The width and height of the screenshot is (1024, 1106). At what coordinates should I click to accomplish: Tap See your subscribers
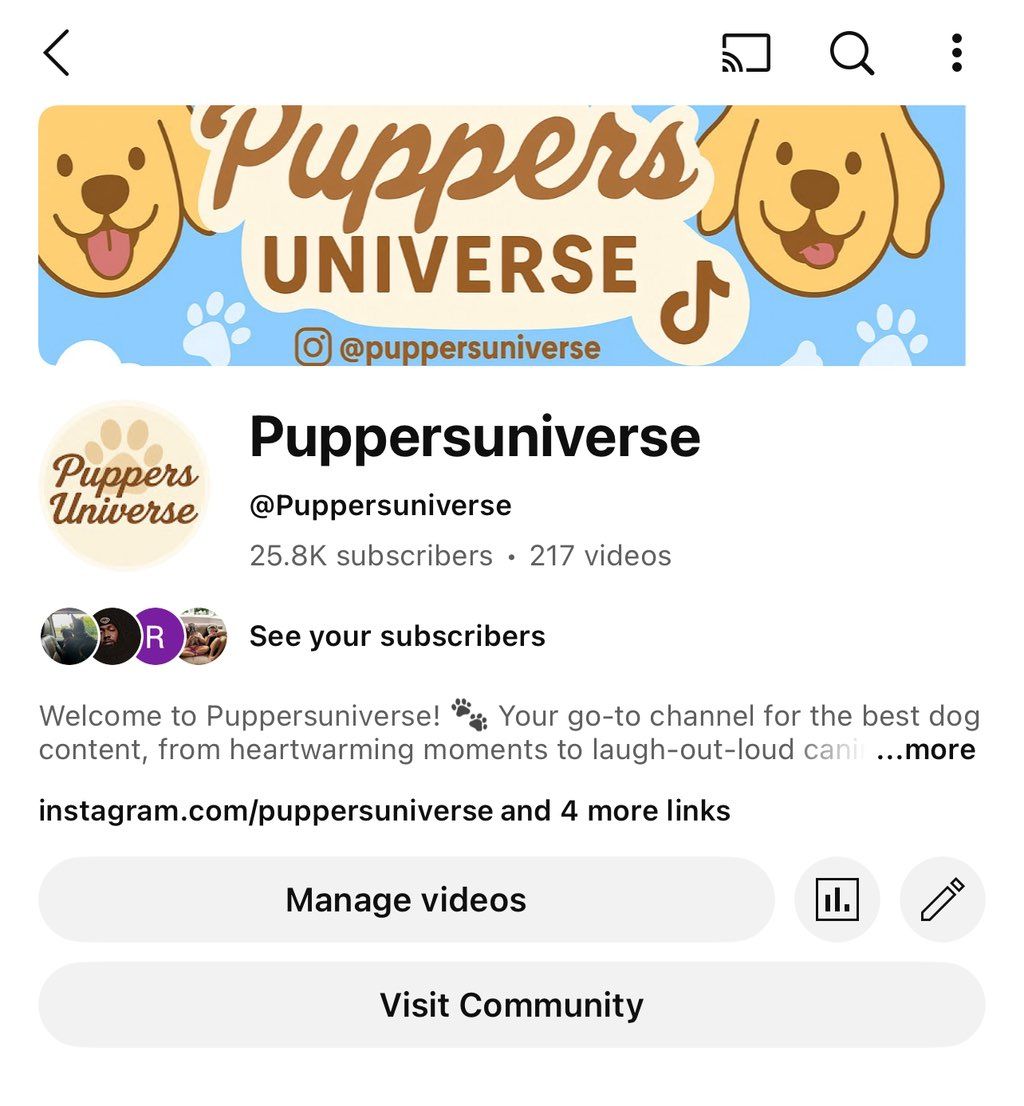tap(396, 636)
